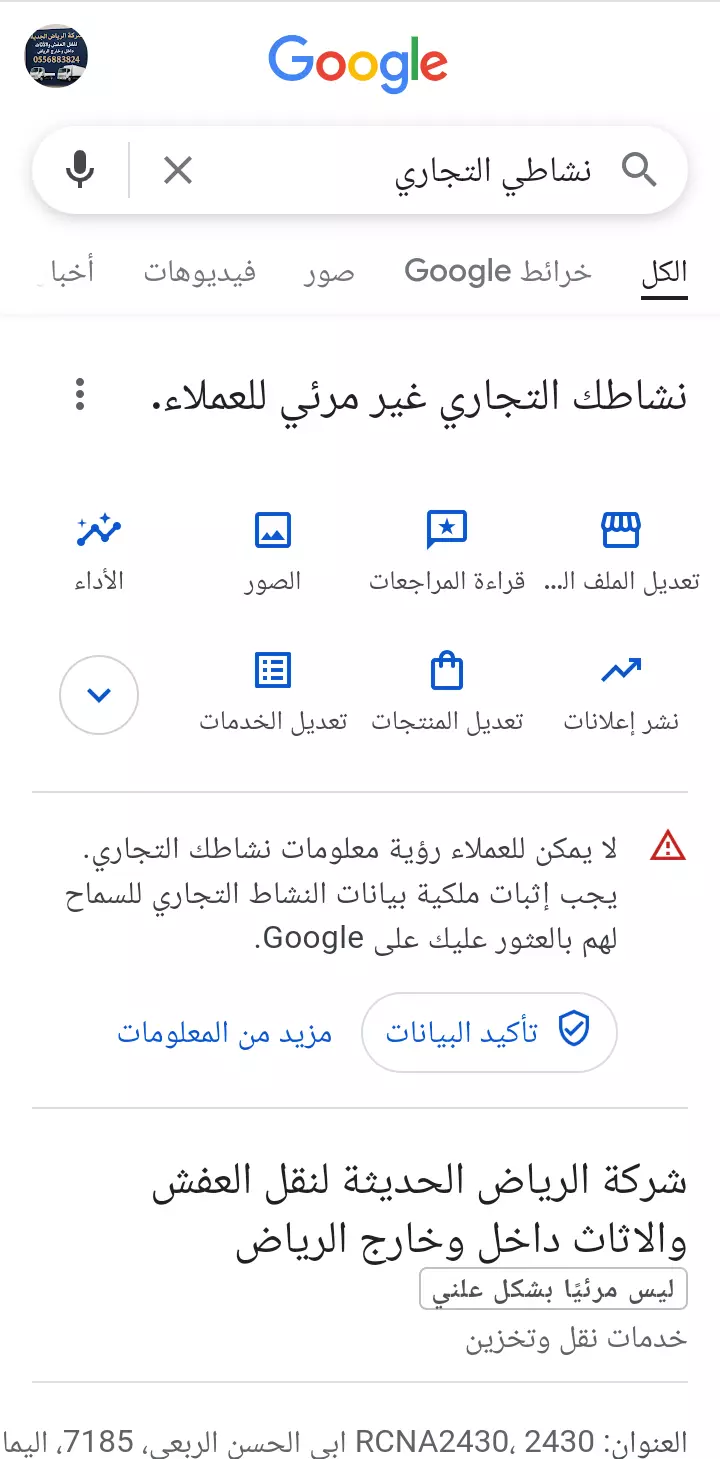This screenshot has height=1459, width=720.
Task: Open the تعديل الخدمات services icon
Action: click(x=272, y=670)
